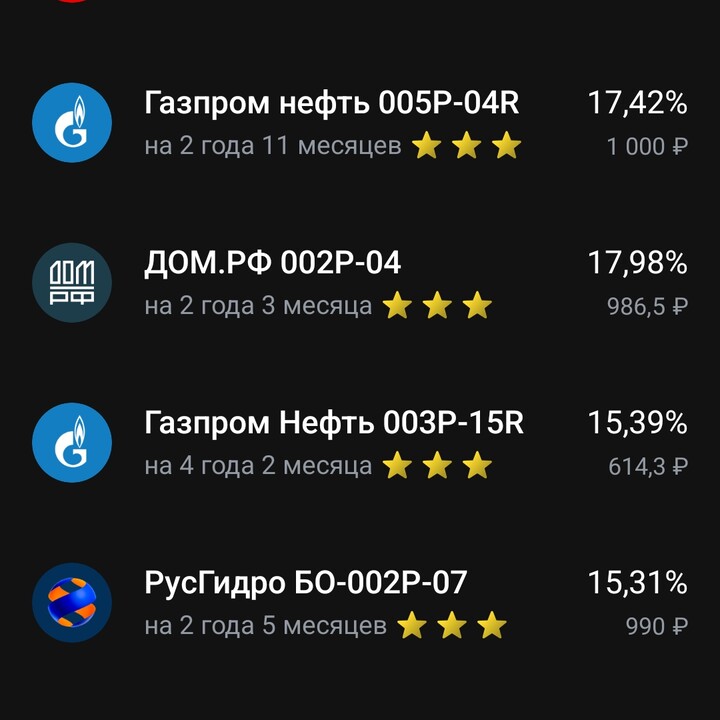Select the ДОМ.РФ 002P-04 bond
The image size is (720, 720).
click(x=272, y=264)
